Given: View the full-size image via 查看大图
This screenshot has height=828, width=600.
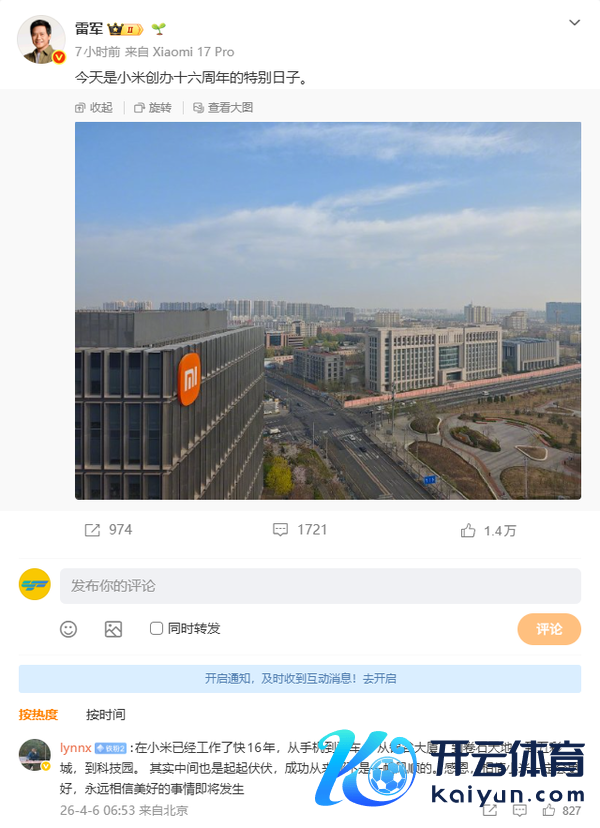Looking at the screenshot, I should (223, 108).
